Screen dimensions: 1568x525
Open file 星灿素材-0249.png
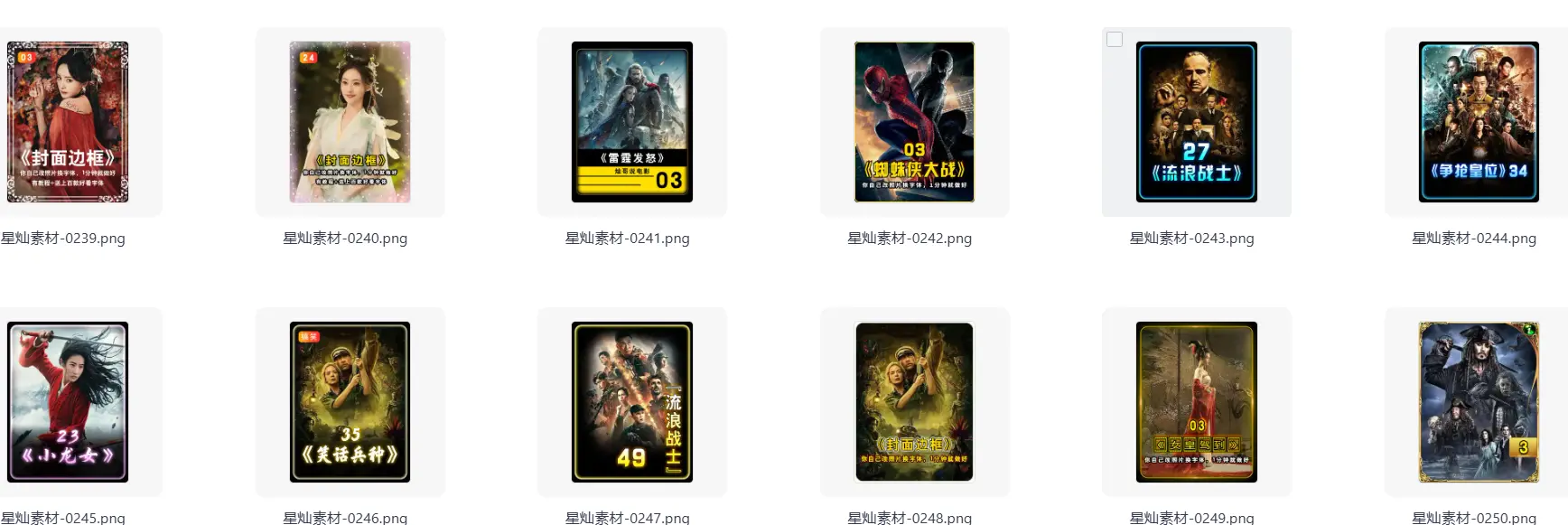[1197, 402]
